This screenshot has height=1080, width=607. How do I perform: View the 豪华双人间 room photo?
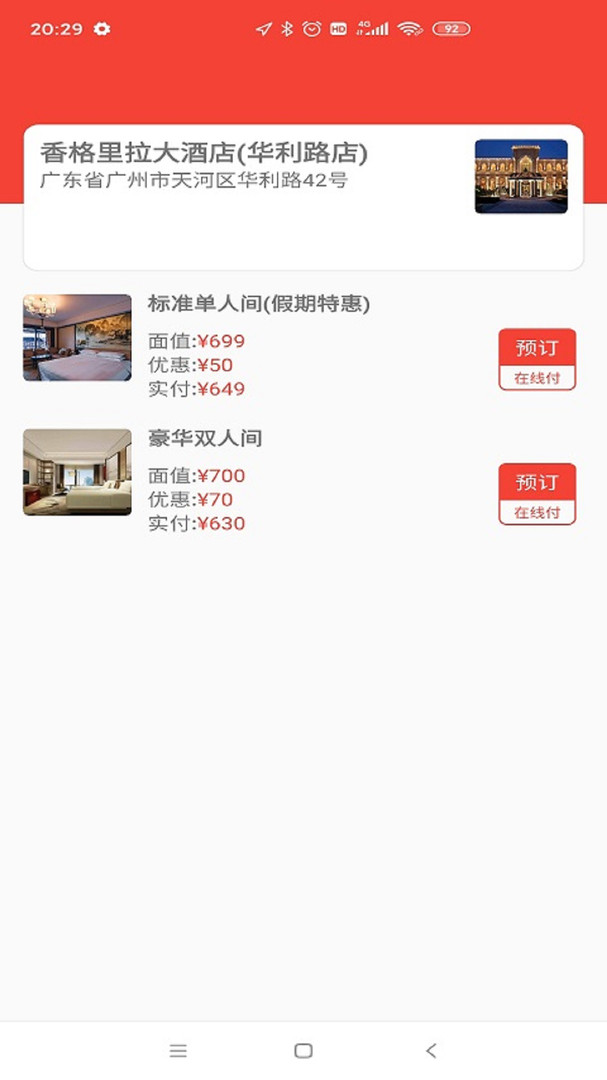point(77,472)
